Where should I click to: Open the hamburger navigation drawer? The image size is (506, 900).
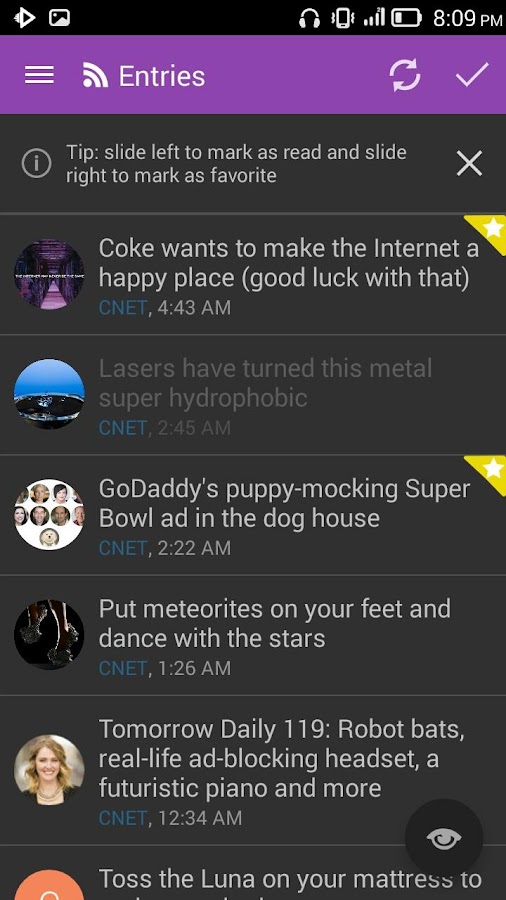[x=39, y=75]
